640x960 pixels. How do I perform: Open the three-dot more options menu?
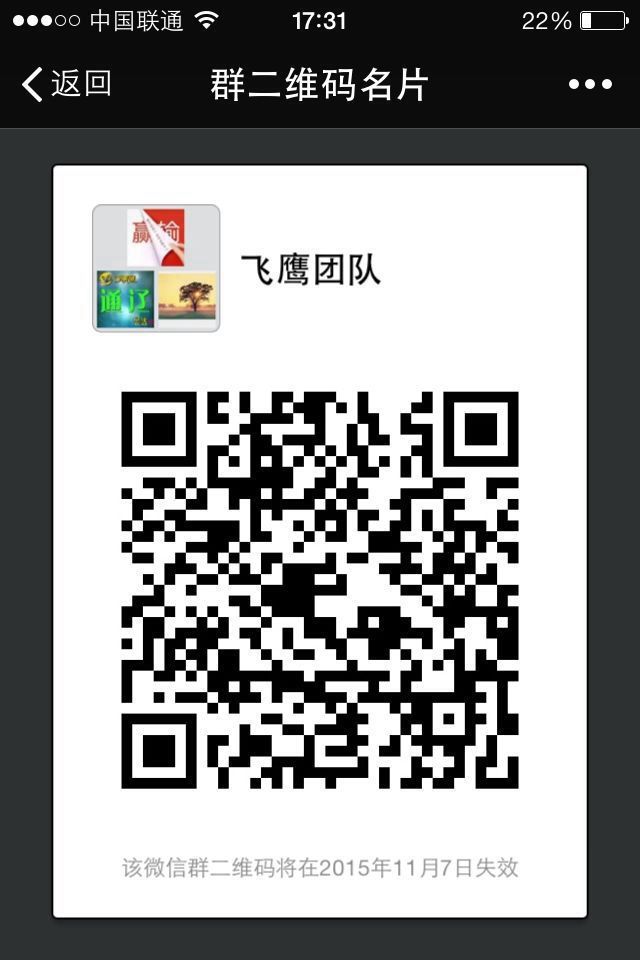[x=590, y=85]
